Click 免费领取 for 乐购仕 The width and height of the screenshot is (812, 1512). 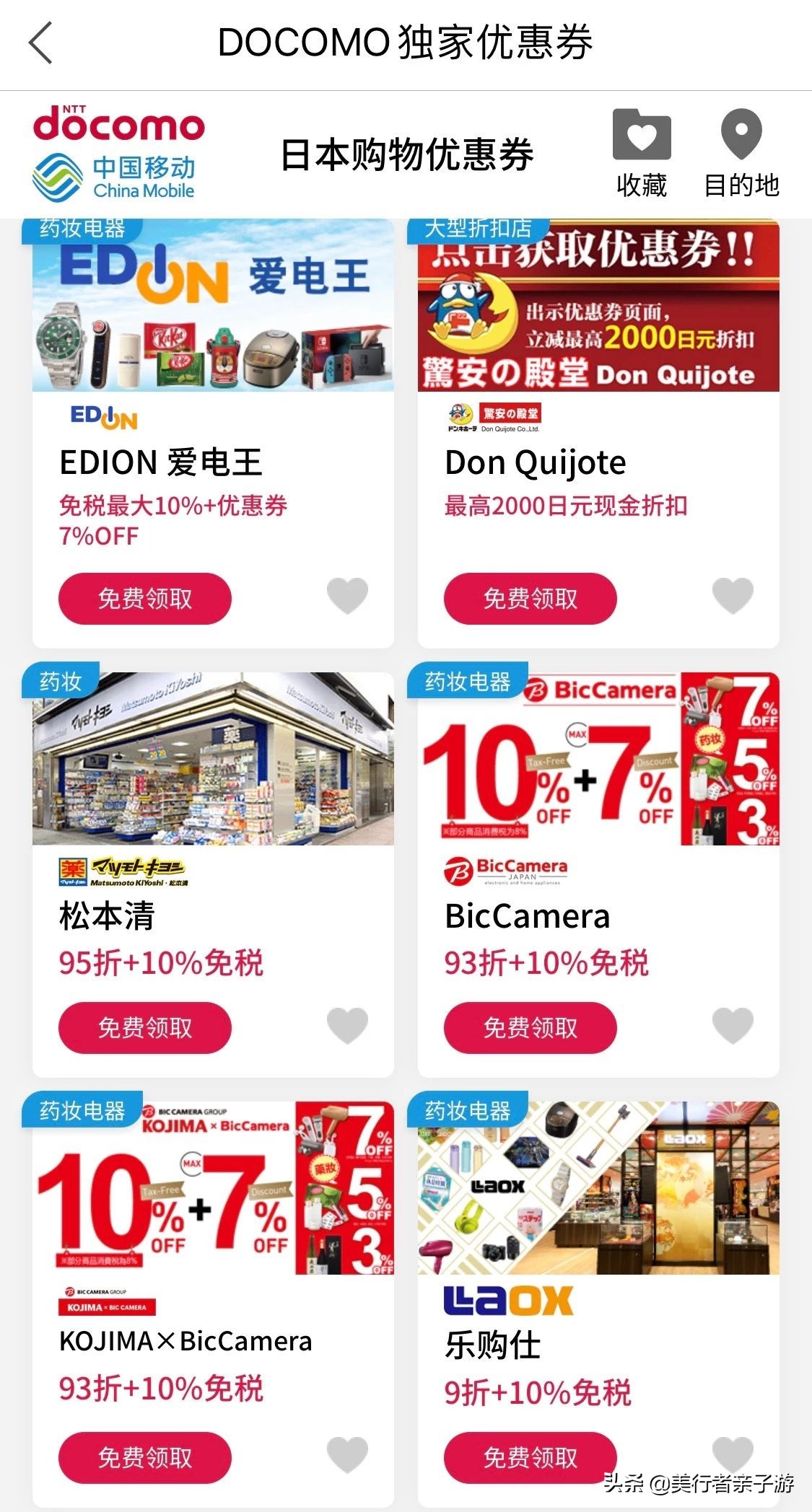[x=530, y=1457]
